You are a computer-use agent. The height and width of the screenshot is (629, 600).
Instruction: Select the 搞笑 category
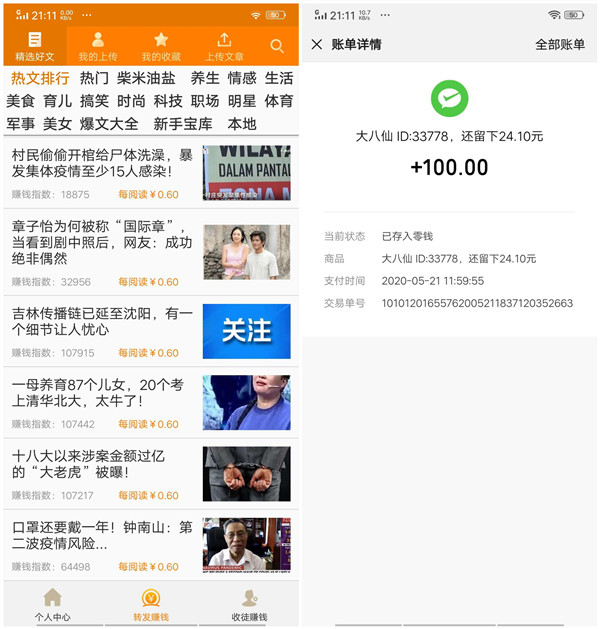[94, 101]
